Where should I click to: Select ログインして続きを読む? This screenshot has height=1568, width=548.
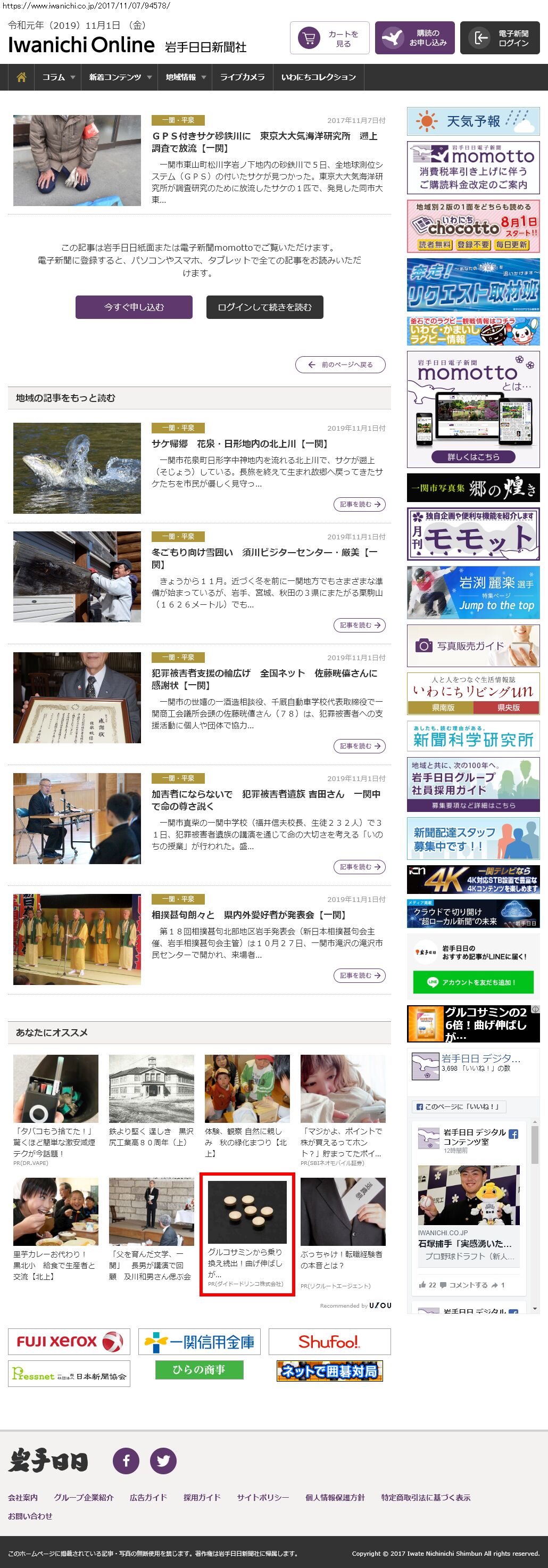point(264,307)
